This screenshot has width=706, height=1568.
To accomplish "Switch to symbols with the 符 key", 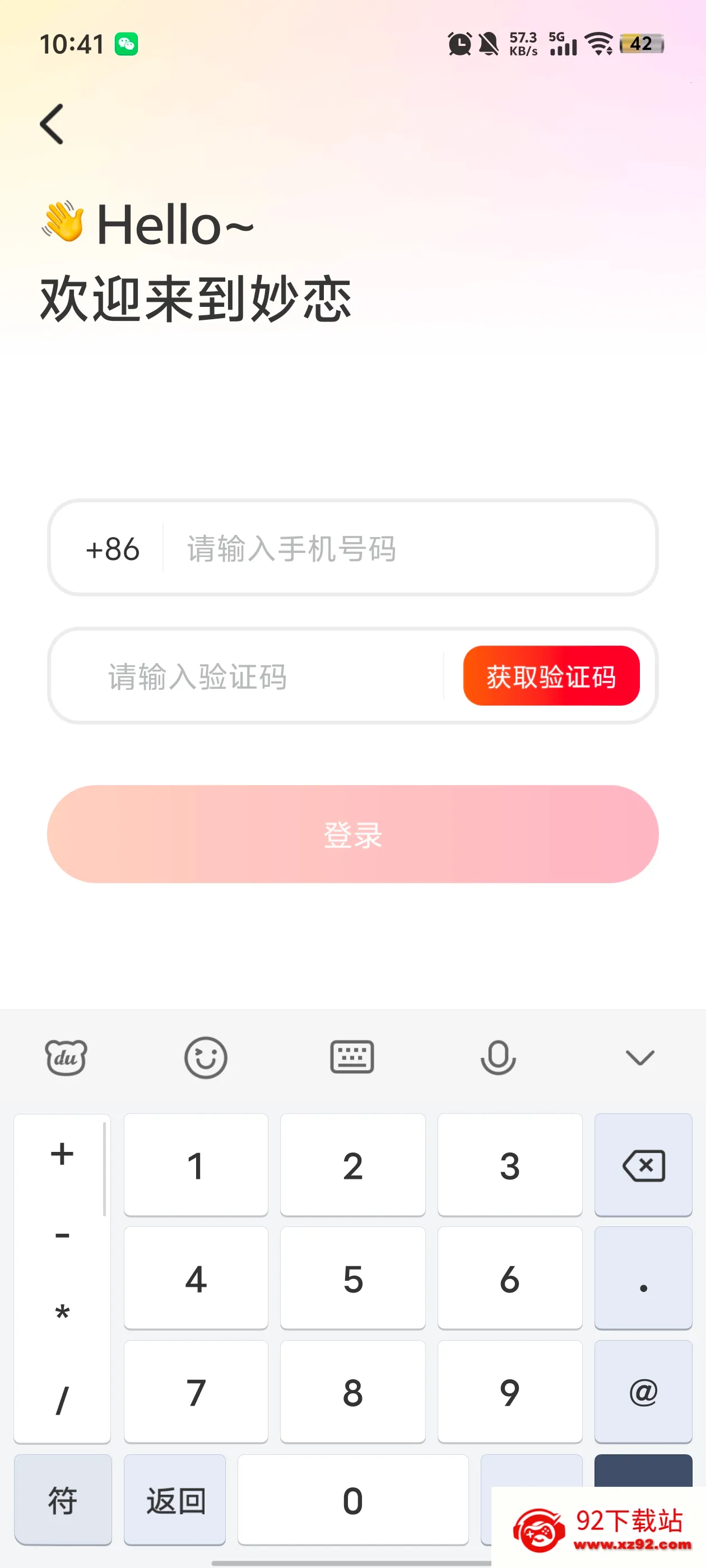I will tap(63, 1500).
